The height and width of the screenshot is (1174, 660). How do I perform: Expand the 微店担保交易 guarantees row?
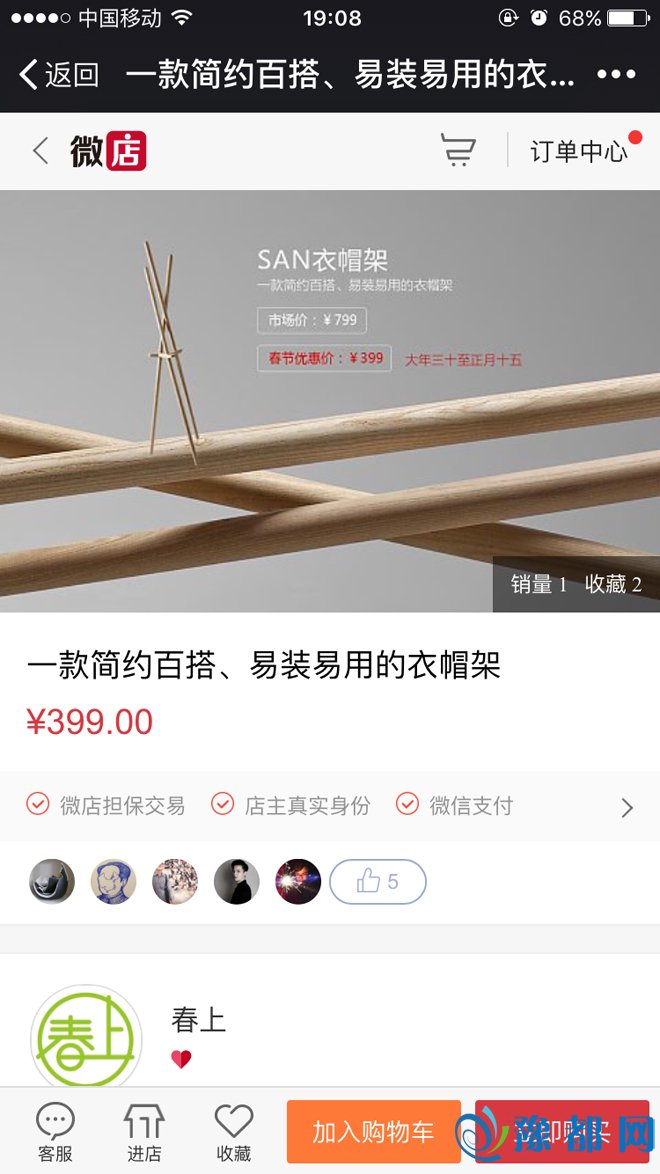click(x=626, y=807)
